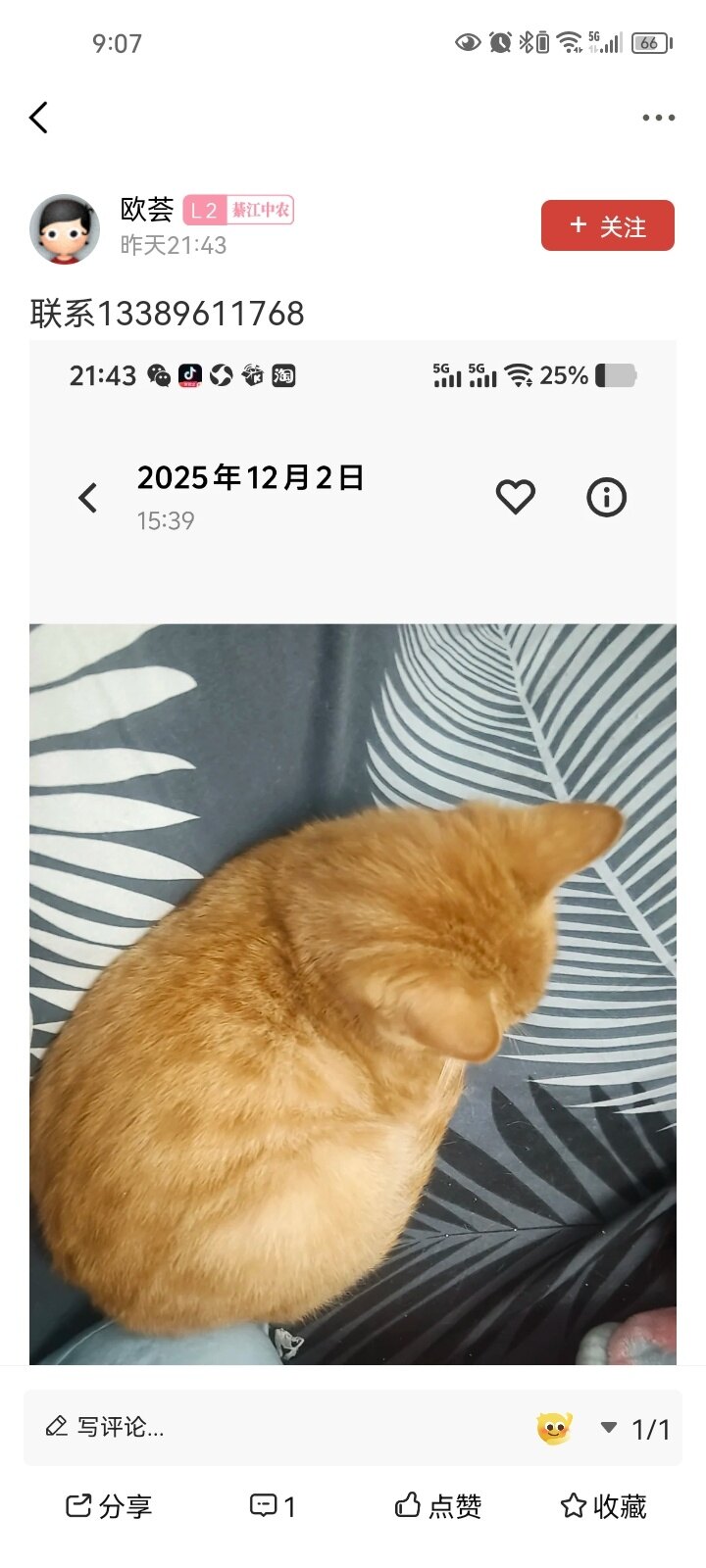Save this post with 收藏

click(x=603, y=1506)
